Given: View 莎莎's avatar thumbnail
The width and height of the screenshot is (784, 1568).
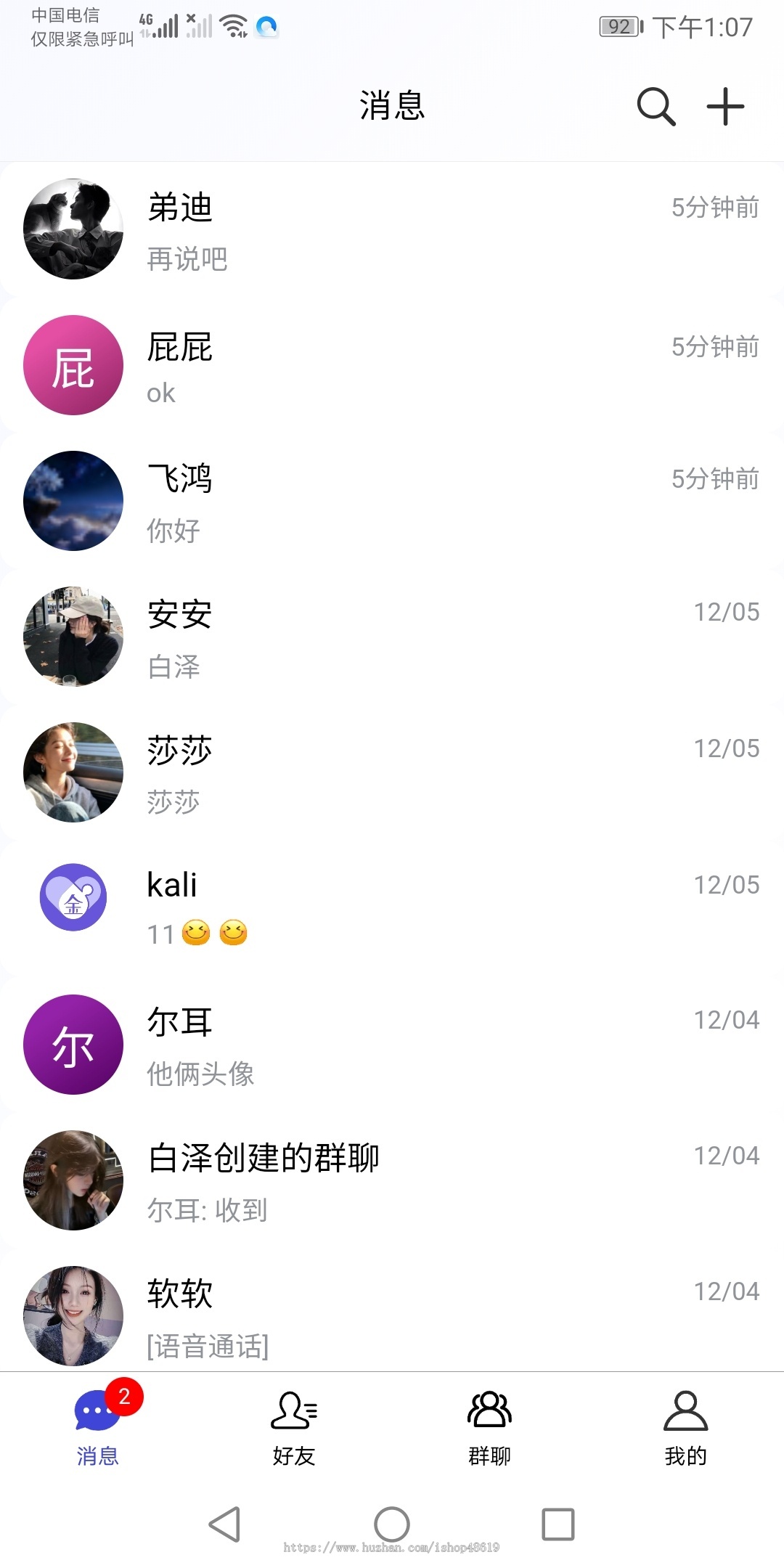Looking at the screenshot, I should point(73,772).
